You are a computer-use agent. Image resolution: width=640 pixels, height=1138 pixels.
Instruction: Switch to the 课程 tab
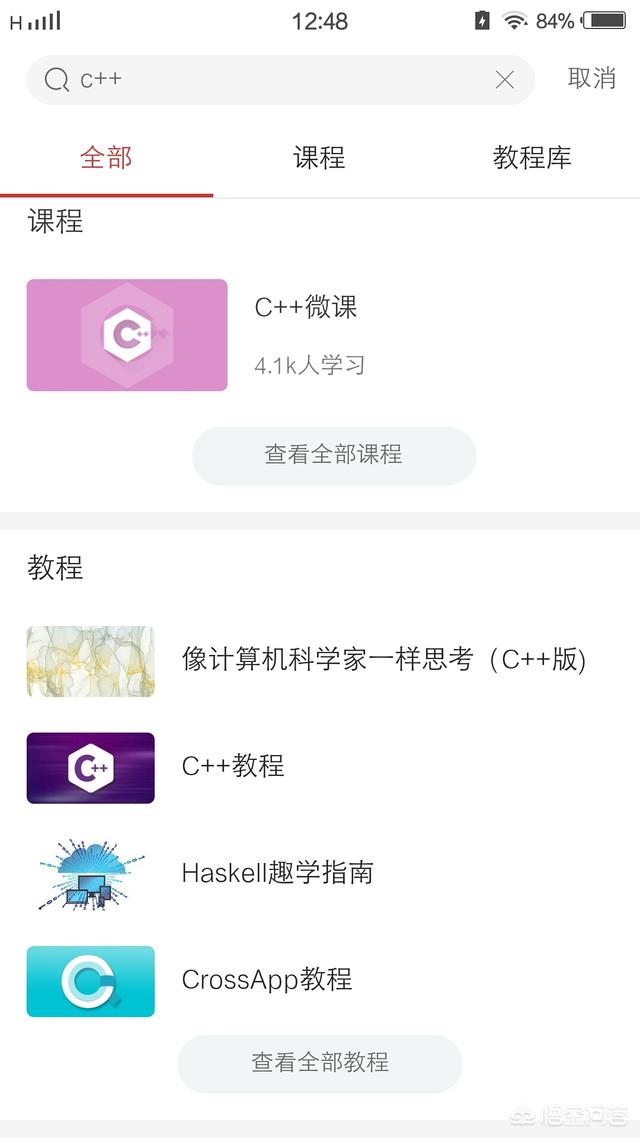[x=319, y=158]
